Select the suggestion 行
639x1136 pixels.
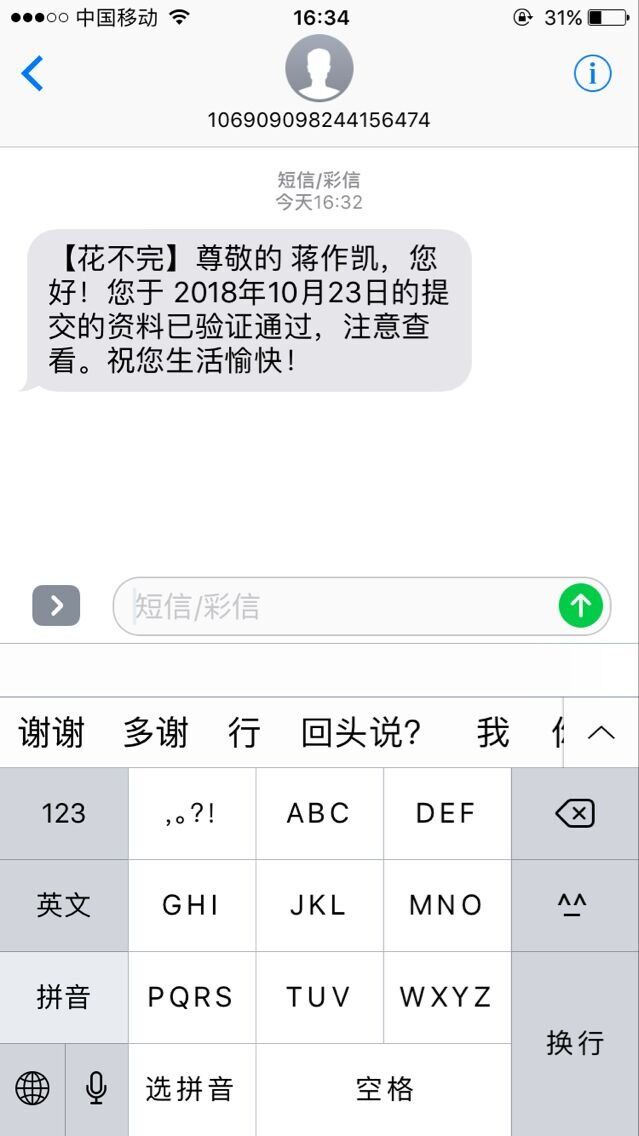(244, 732)
